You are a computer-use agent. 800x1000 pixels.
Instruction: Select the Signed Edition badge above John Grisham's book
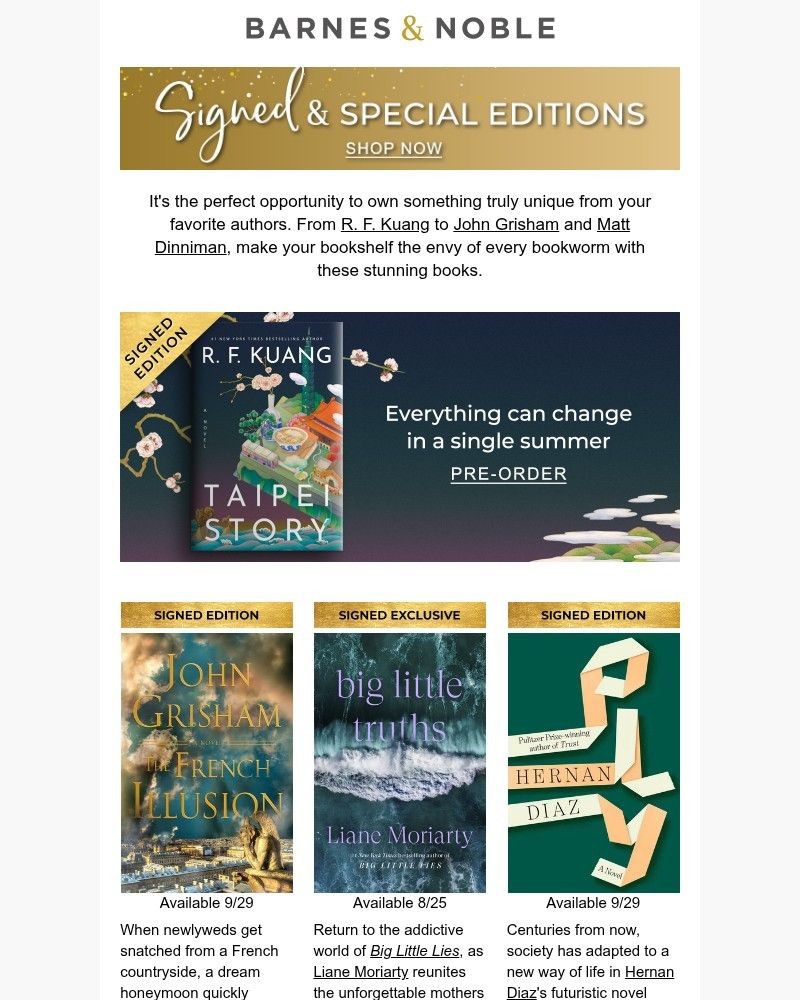206,614
